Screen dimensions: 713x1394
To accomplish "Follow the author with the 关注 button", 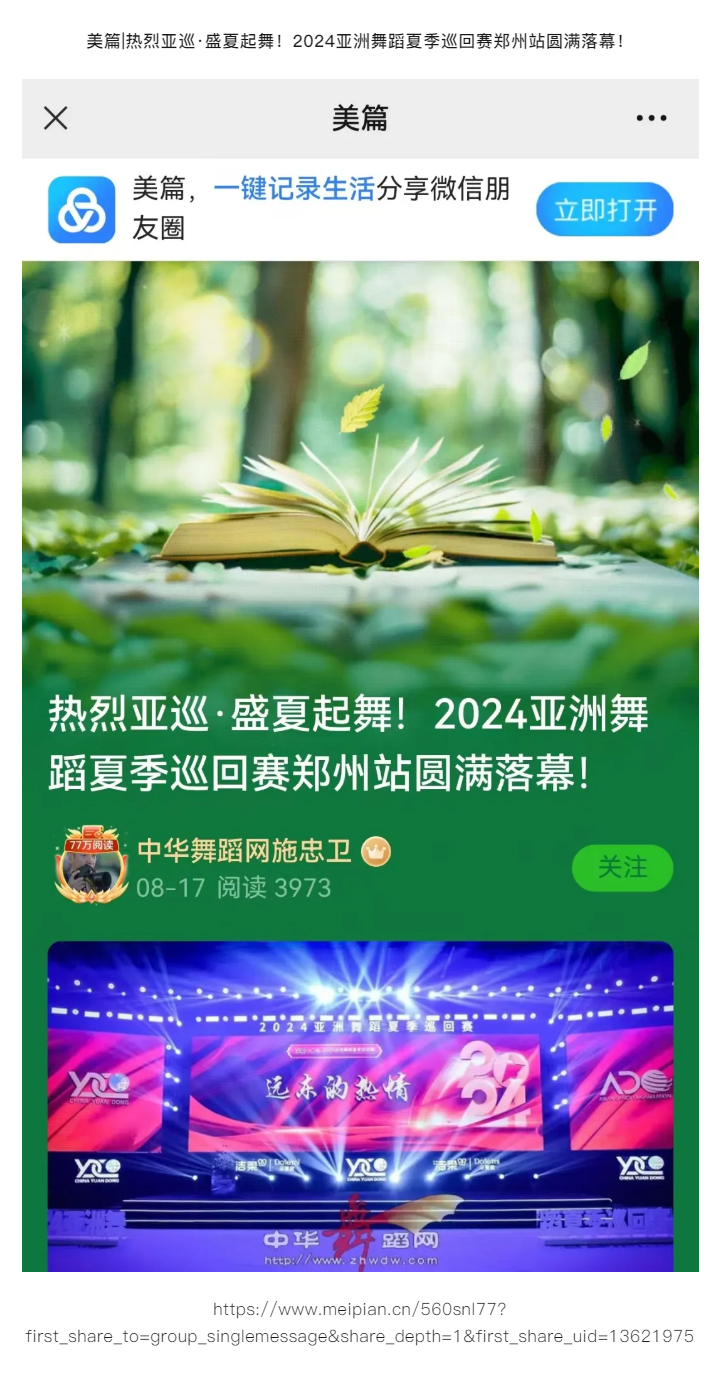I will [622, 867].
